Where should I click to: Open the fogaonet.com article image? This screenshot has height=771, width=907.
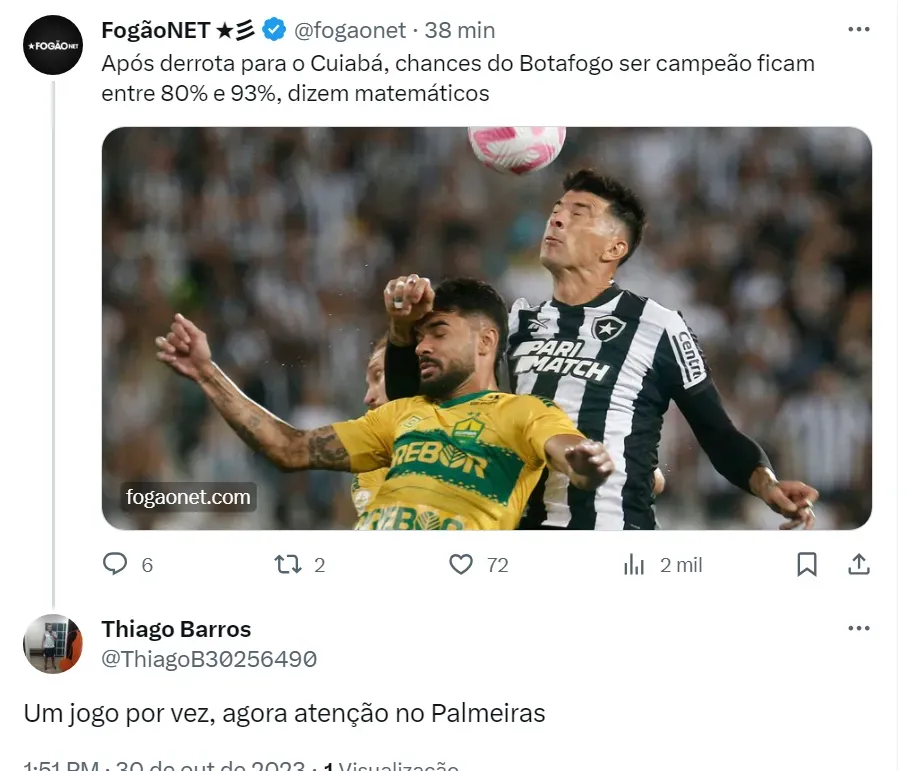point(487,328)
